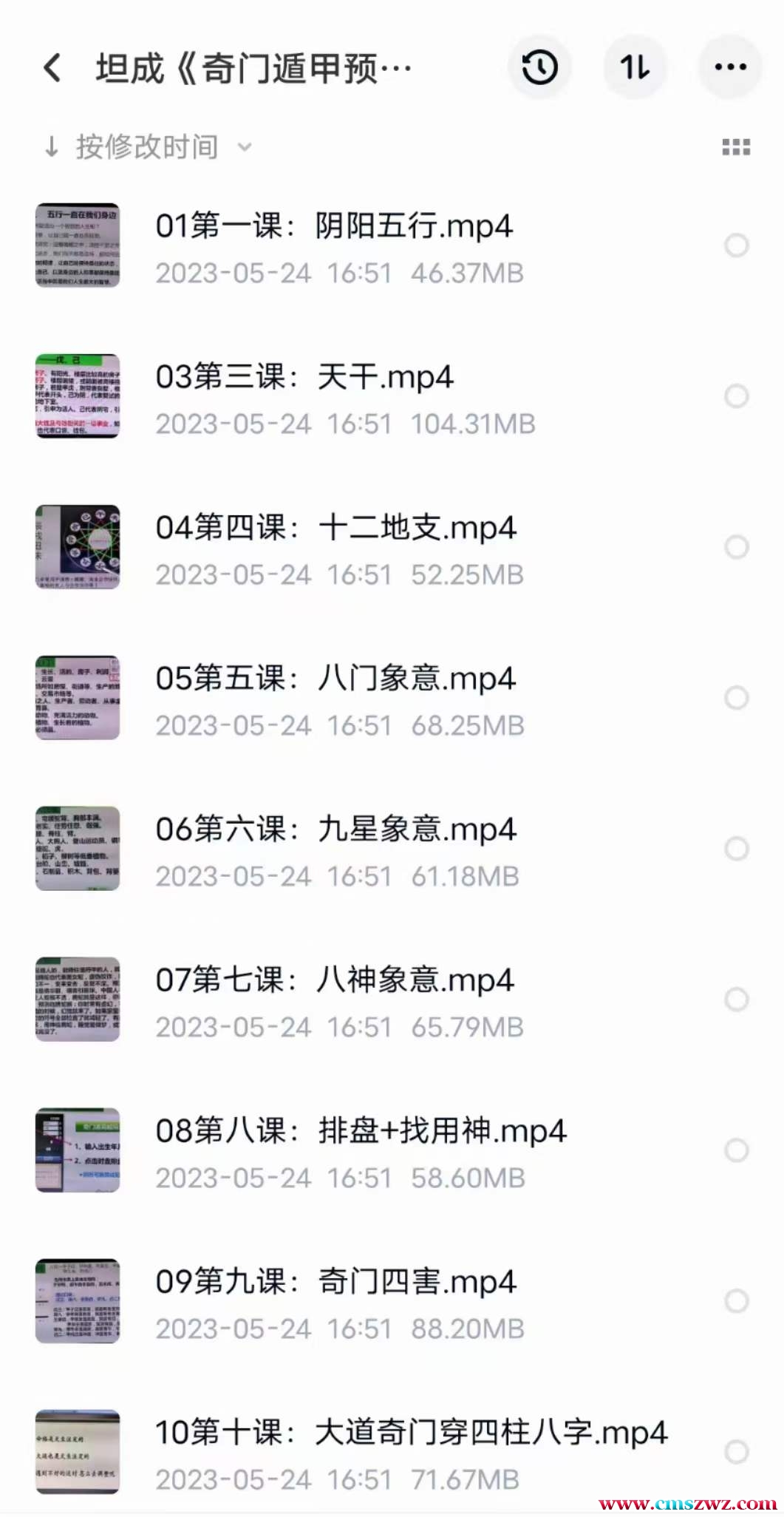784x1517 pixels.
Task: Open the recent history clock icon
Action: coord(539,68)
